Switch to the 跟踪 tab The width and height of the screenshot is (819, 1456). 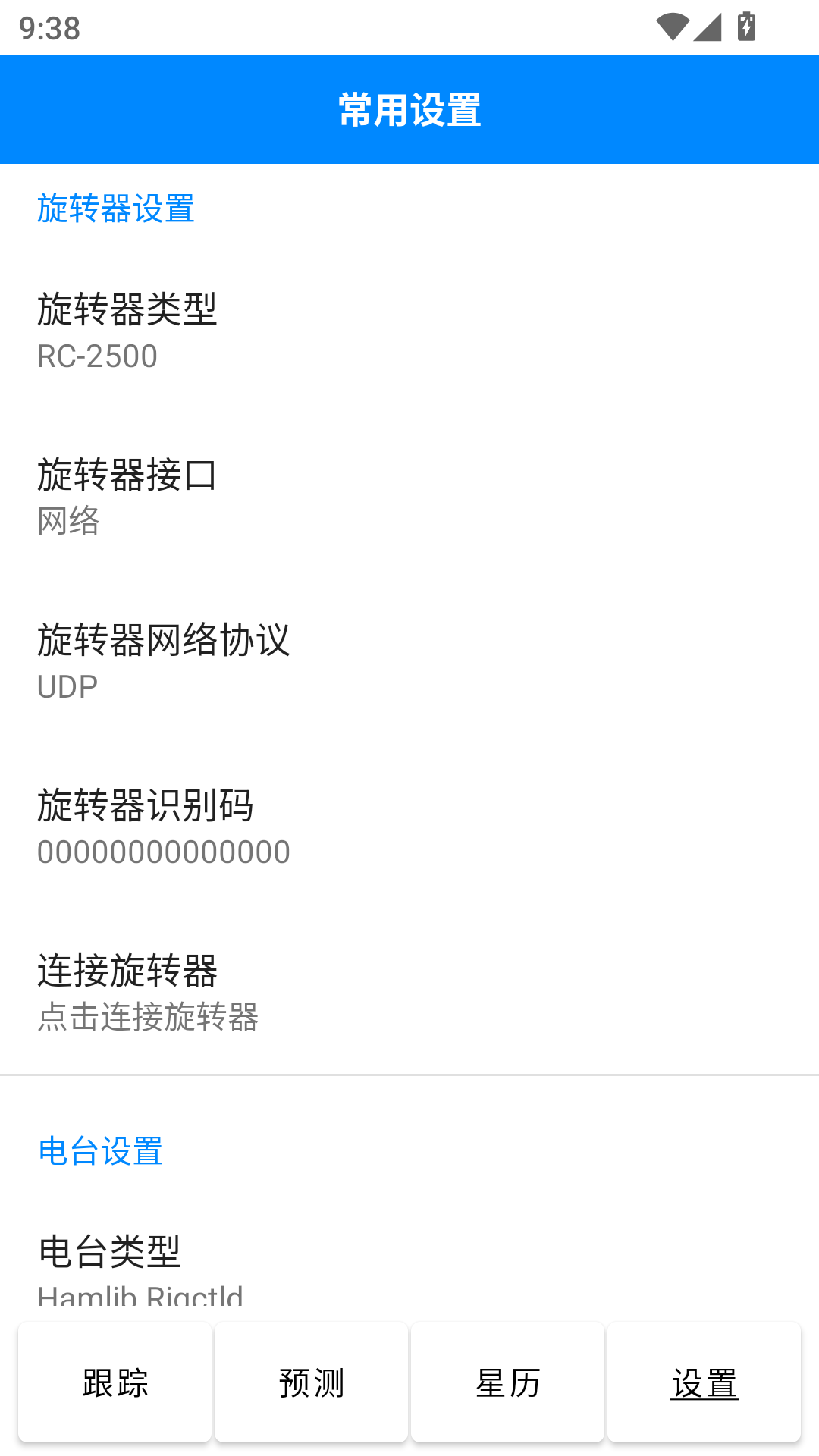115,1382
